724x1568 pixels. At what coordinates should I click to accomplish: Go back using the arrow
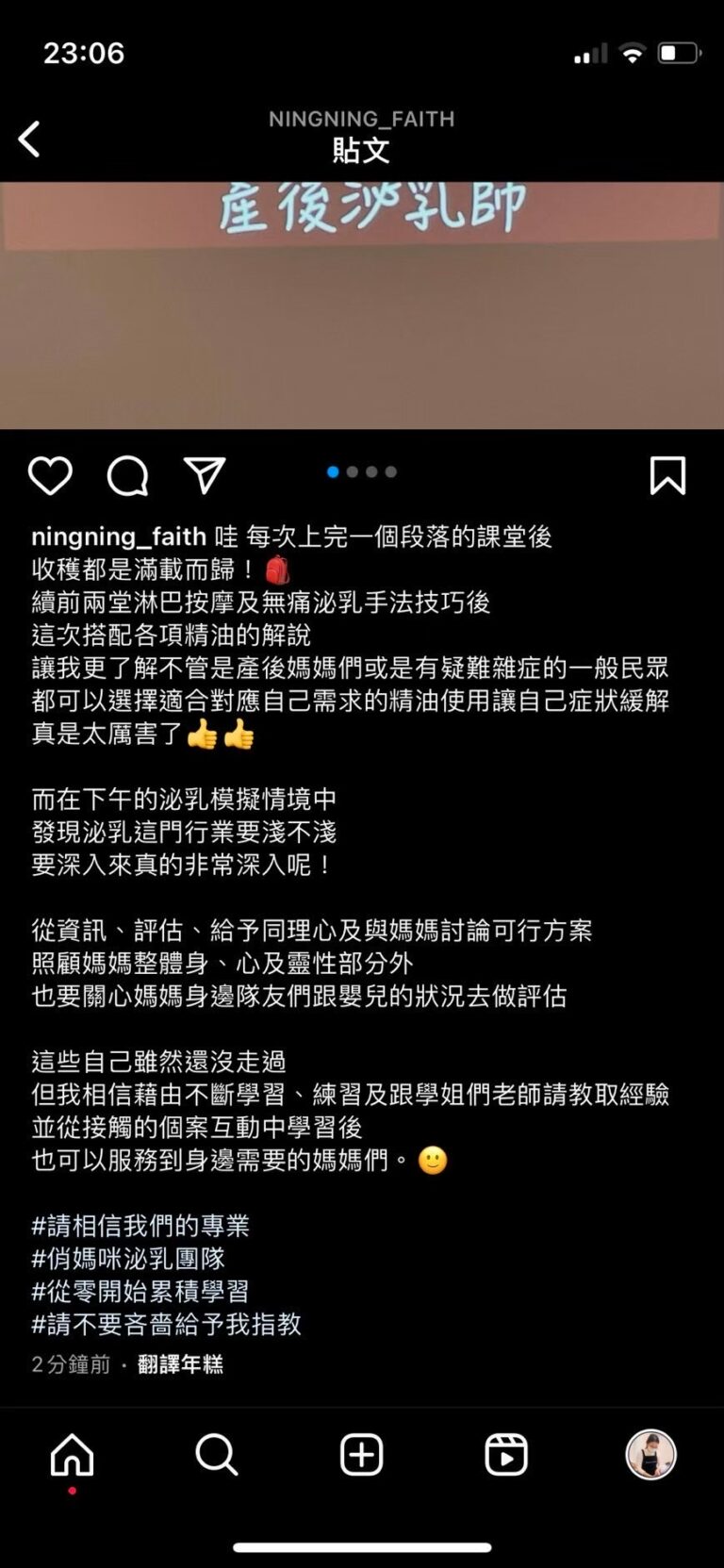point(30,140)
